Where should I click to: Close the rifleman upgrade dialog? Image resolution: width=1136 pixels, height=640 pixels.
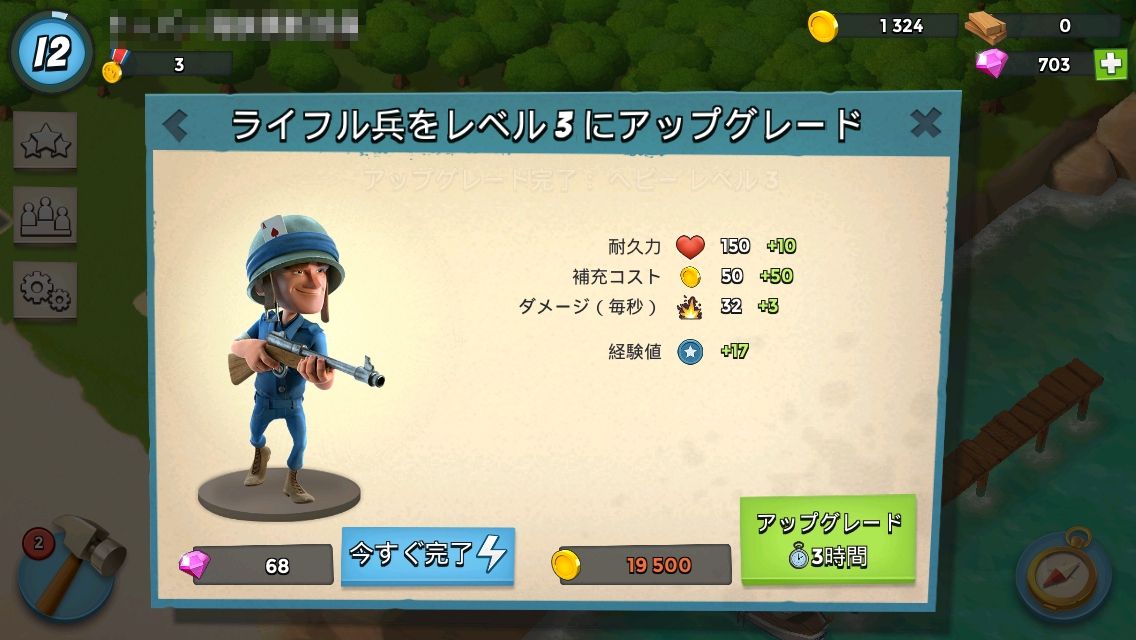(x=925, y=123)
